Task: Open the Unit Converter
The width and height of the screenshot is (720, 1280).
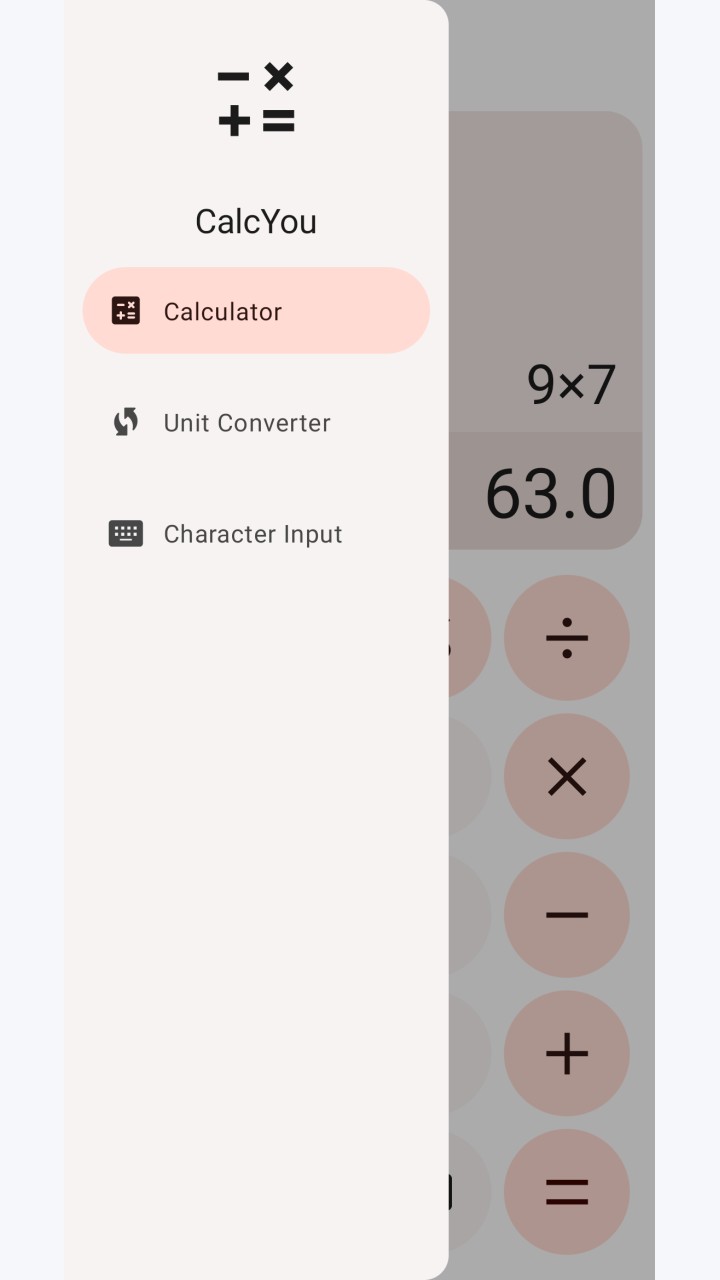Action: pyautogui.click(x=256, y=422)
